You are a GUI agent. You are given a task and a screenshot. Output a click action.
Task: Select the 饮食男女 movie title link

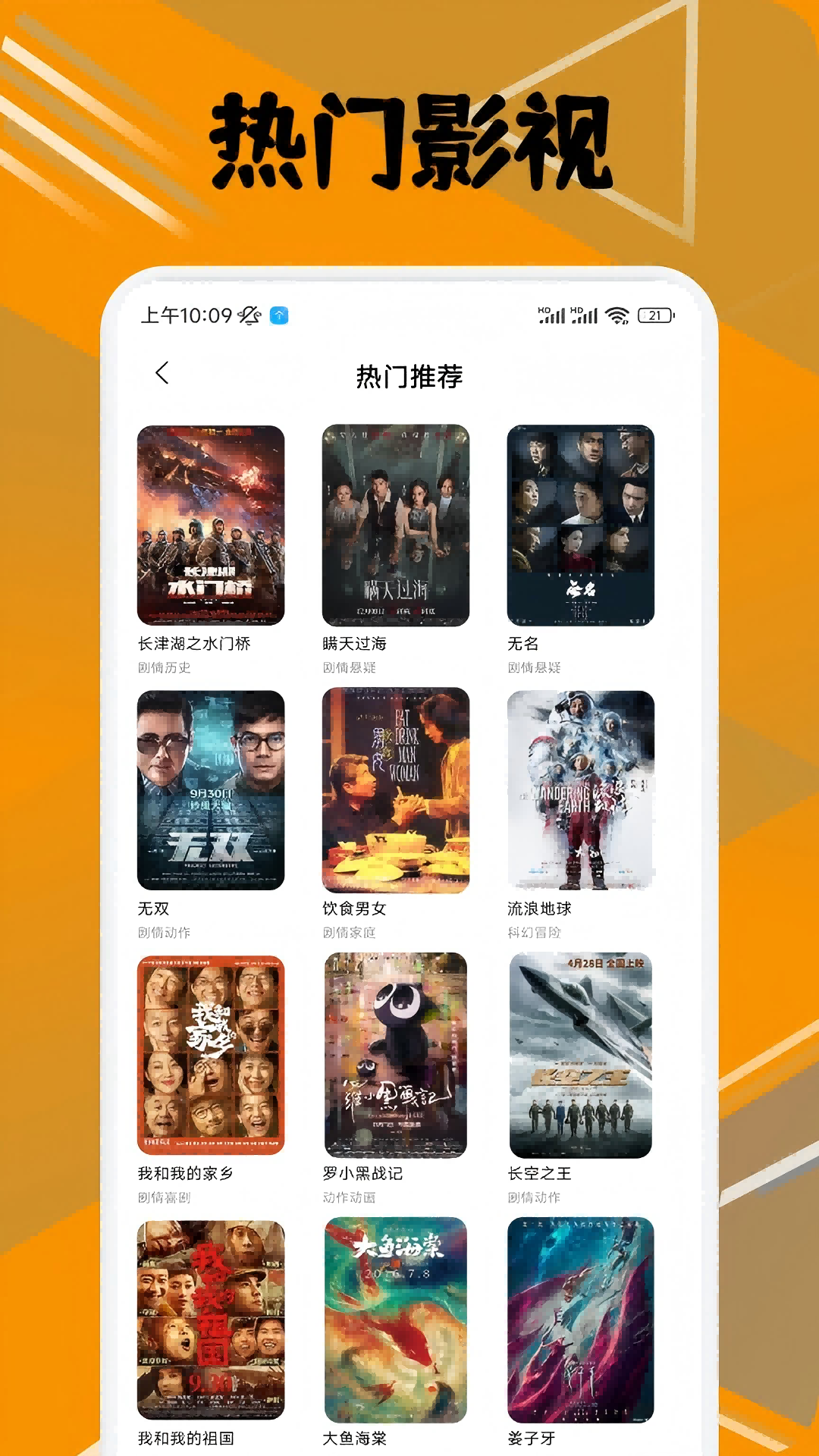coord(354,907)
